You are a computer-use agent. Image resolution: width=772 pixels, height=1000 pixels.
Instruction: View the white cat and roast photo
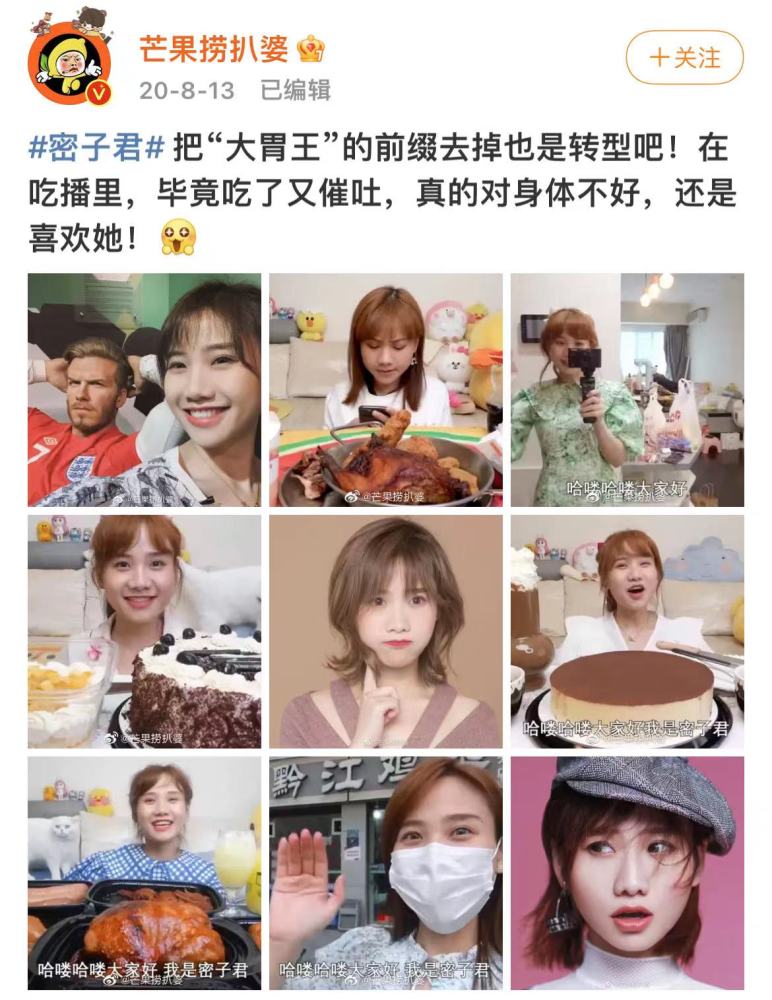[x=144, y=872]
